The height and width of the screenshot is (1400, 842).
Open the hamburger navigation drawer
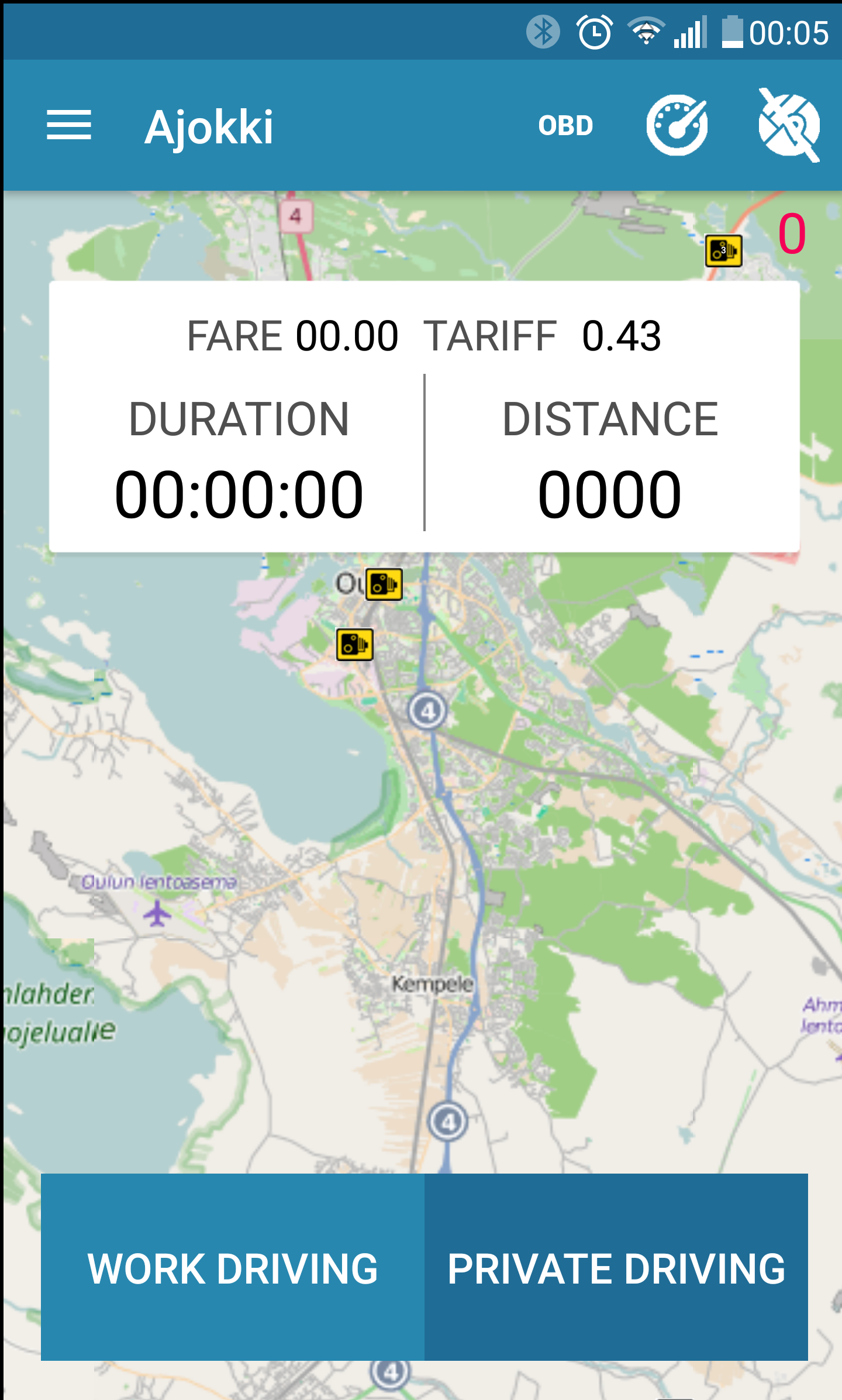(x=69, y=125)
